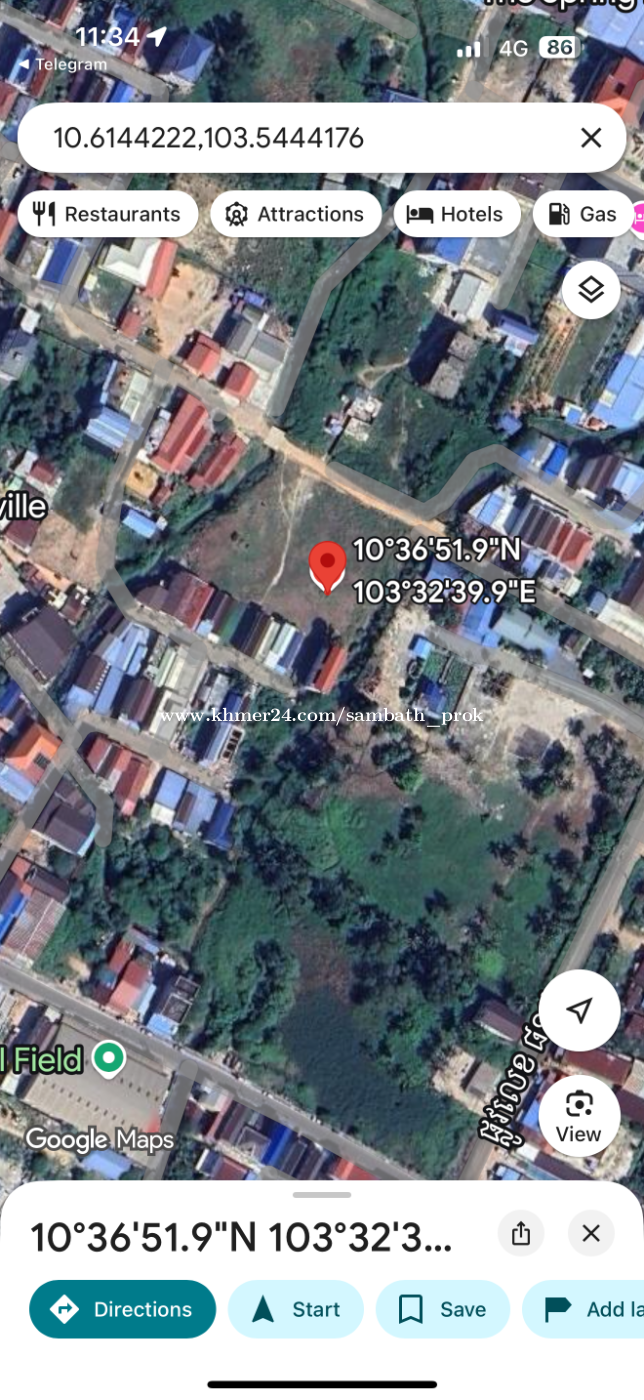
Task: Start navigation to the pin
Action: (x=296, y=1309)
